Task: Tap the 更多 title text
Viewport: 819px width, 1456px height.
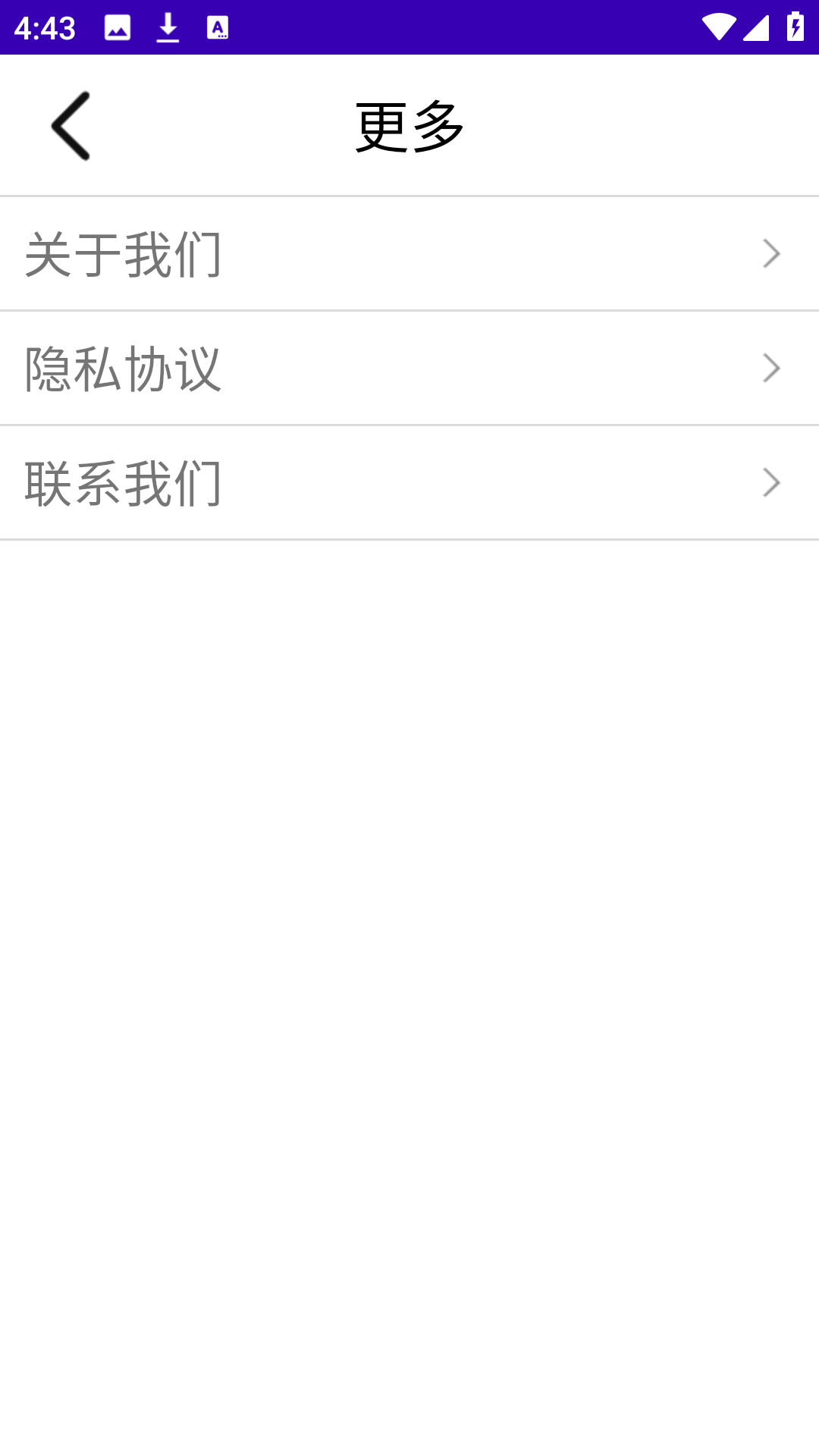Action: click(409, 125)
